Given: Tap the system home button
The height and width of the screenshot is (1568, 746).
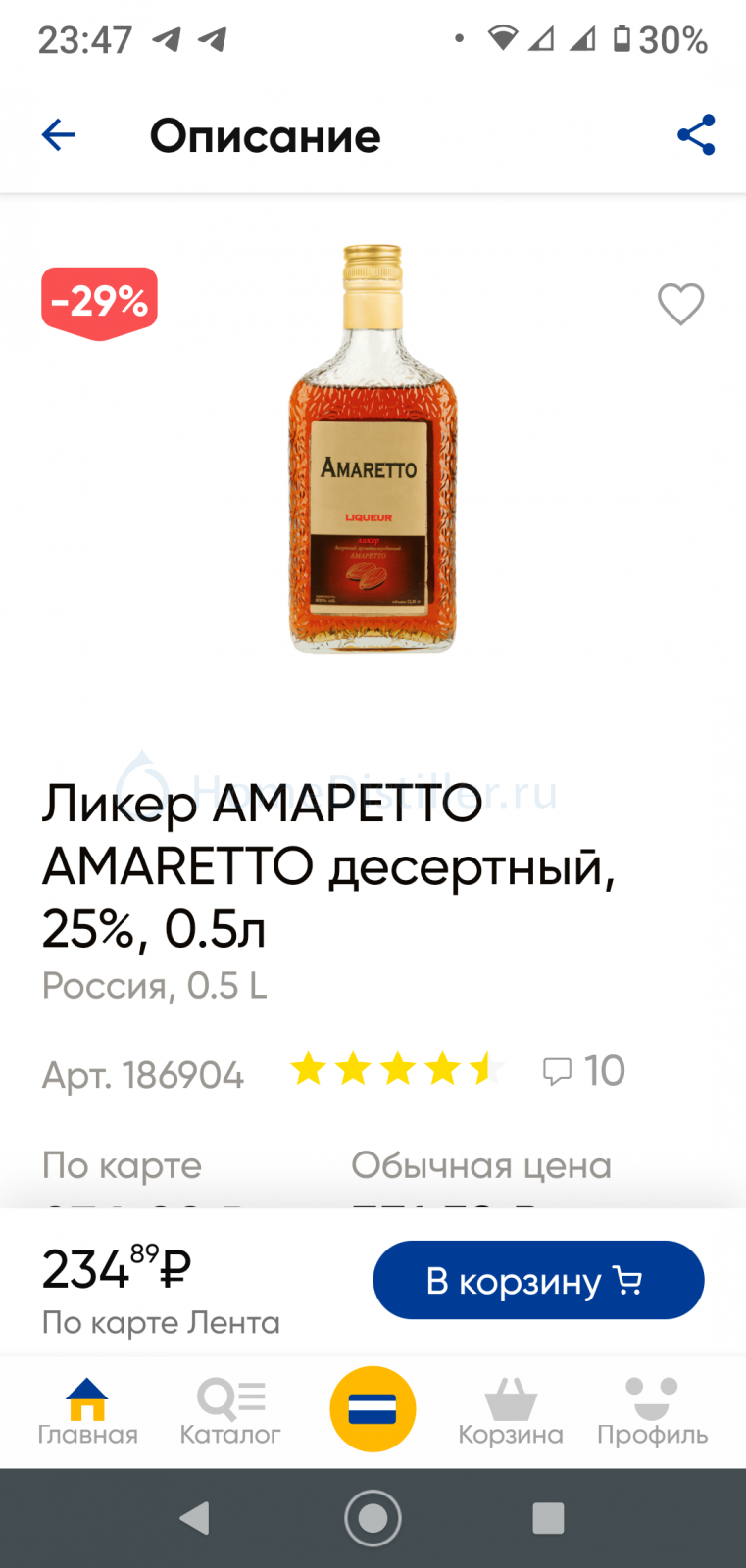Looking at the screenshot, I should point(373,1518).
